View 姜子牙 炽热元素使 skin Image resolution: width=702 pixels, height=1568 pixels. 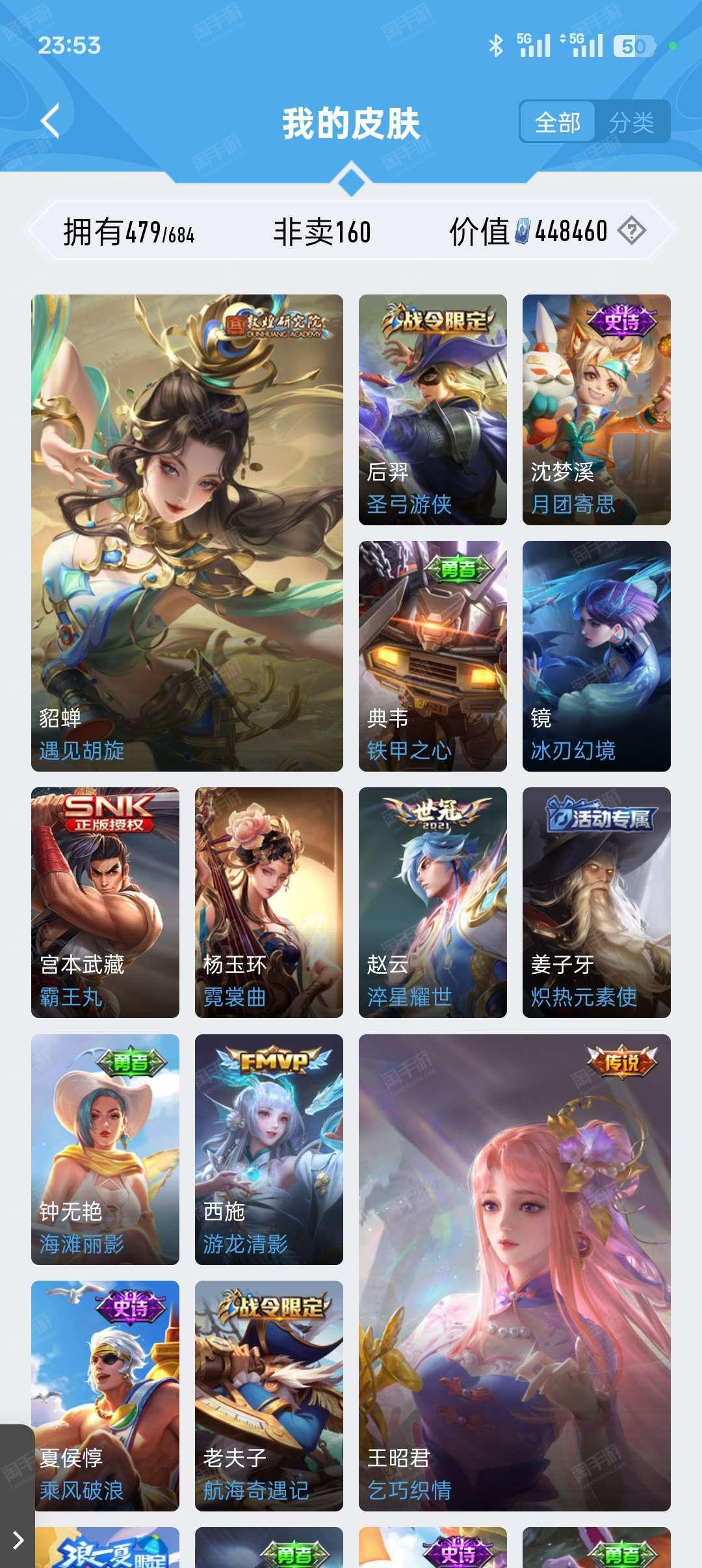(597, 902)
